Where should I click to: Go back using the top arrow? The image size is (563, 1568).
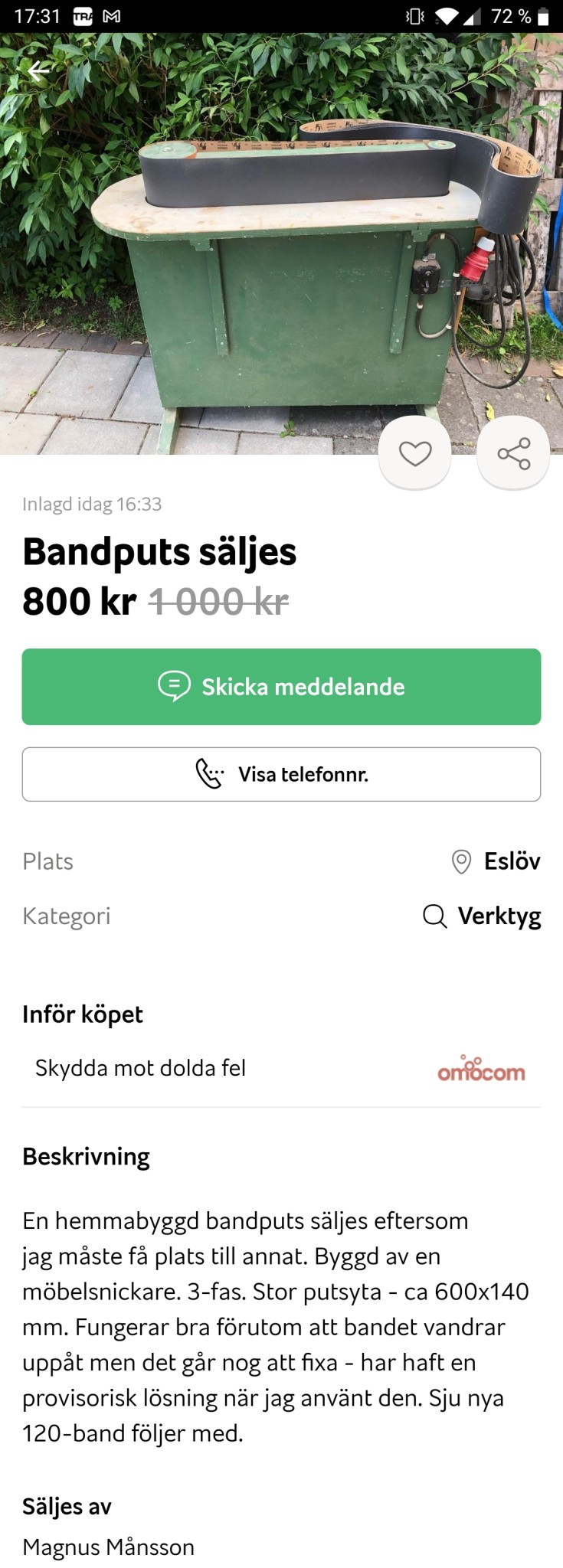pos(38,70)
